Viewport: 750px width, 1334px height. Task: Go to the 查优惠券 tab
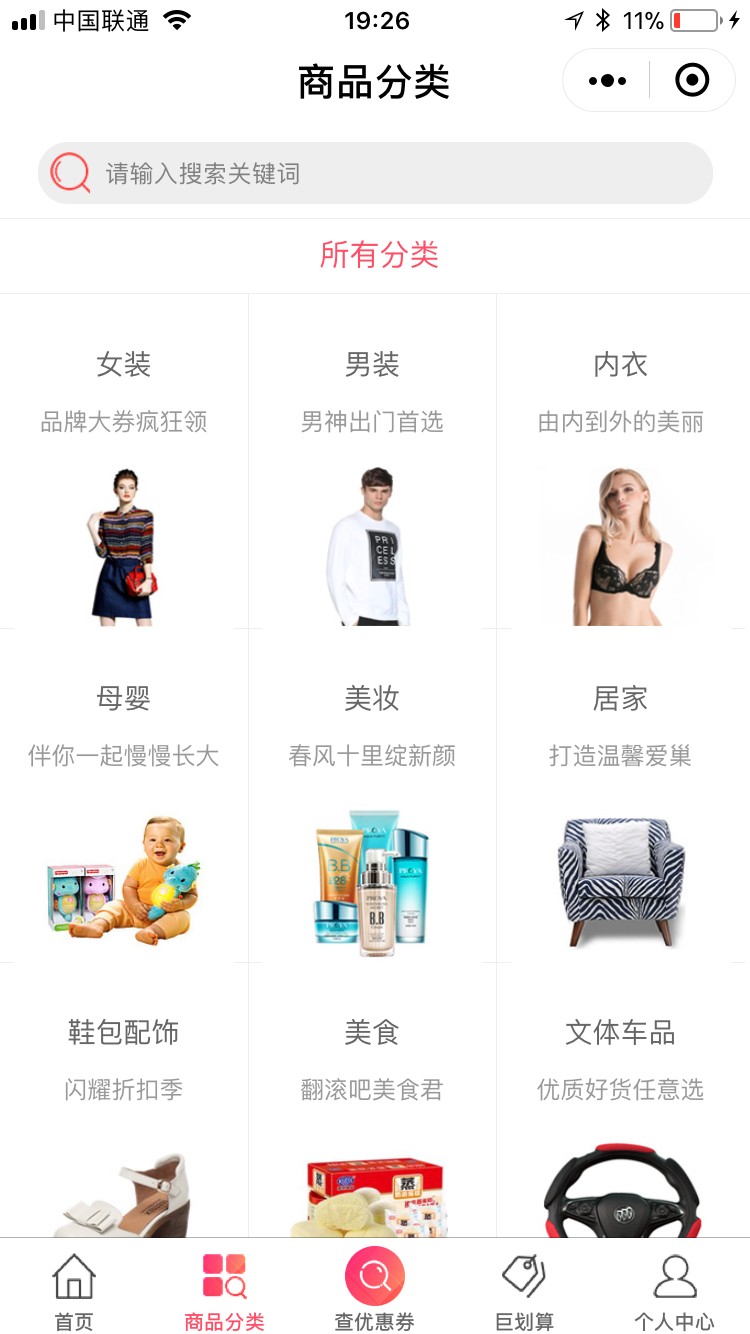(375, 1291)
